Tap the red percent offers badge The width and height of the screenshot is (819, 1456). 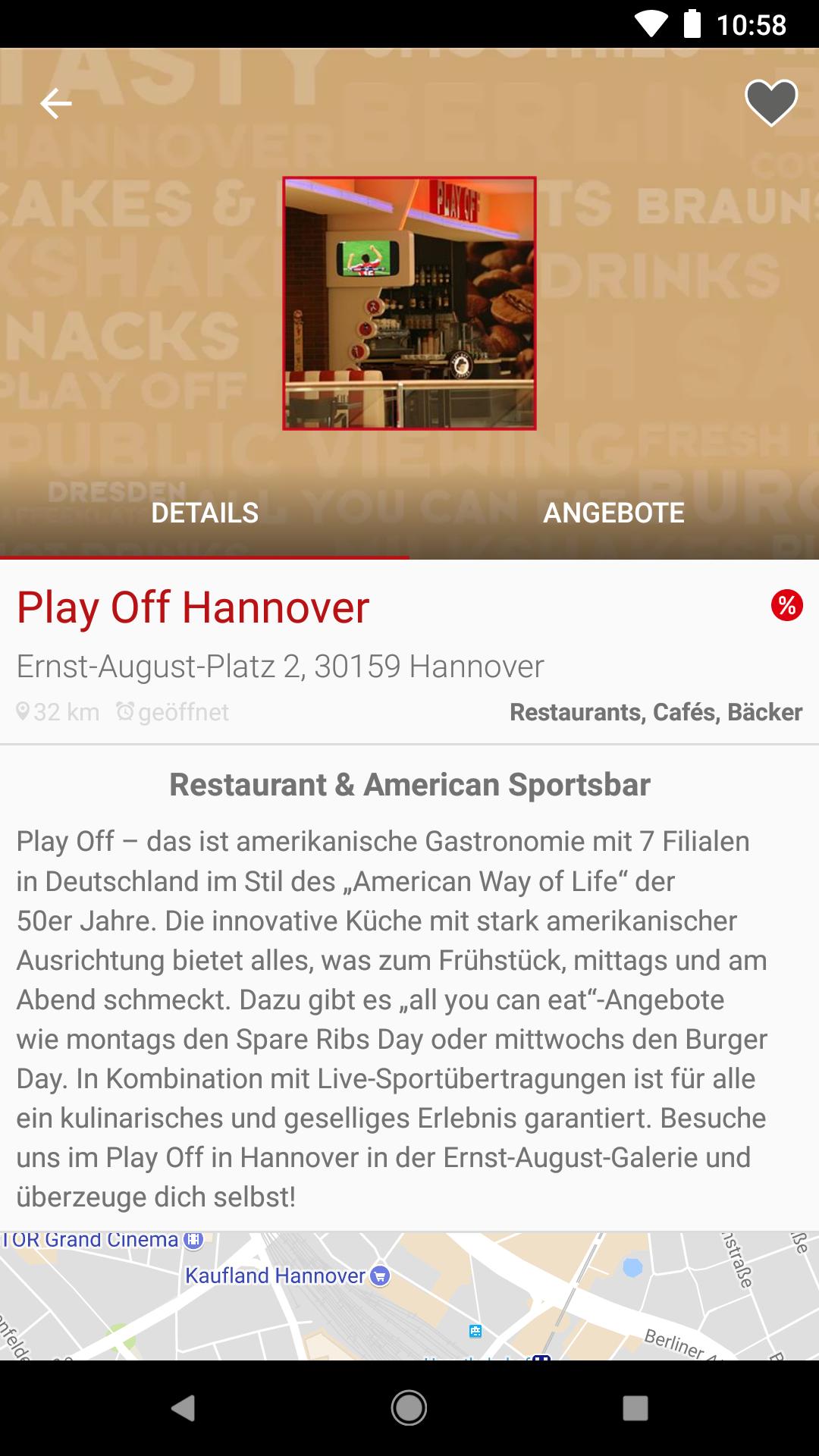point(786,605)
